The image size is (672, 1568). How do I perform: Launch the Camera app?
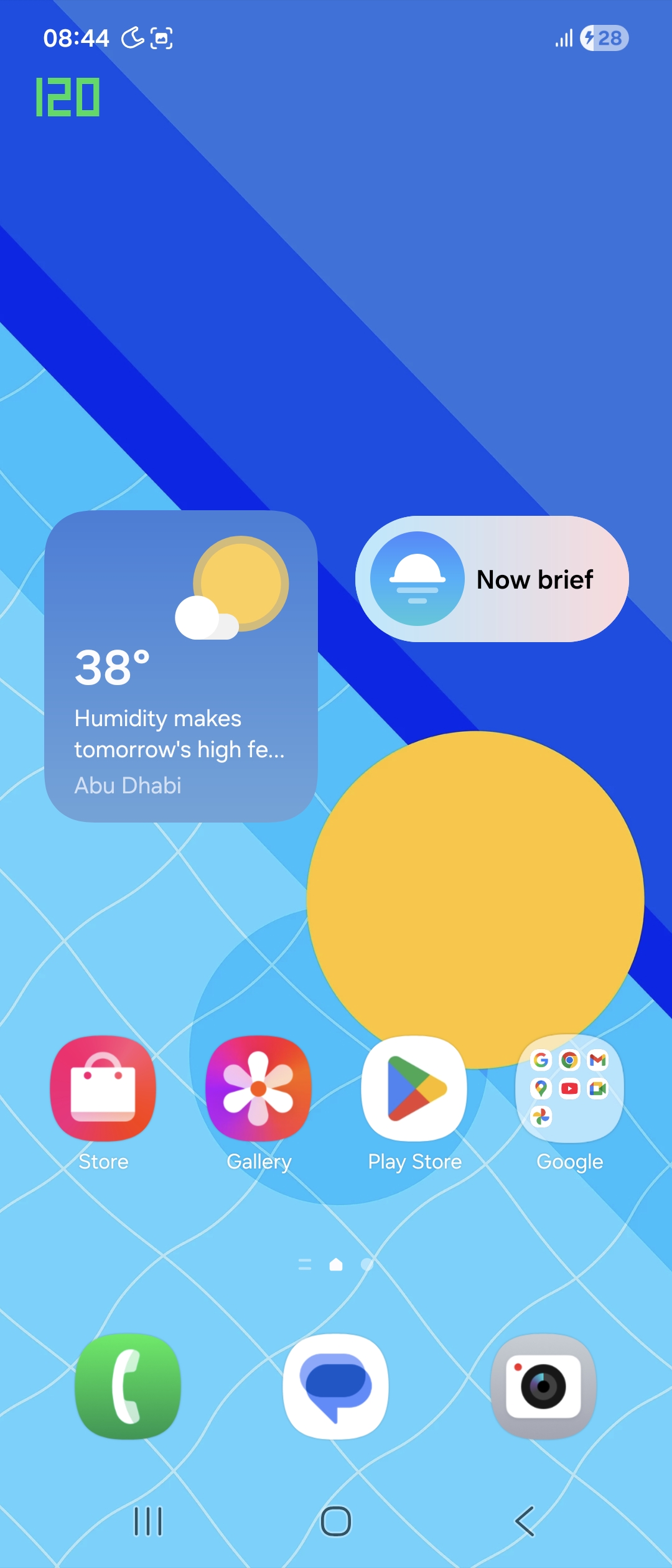(544, 1386)
